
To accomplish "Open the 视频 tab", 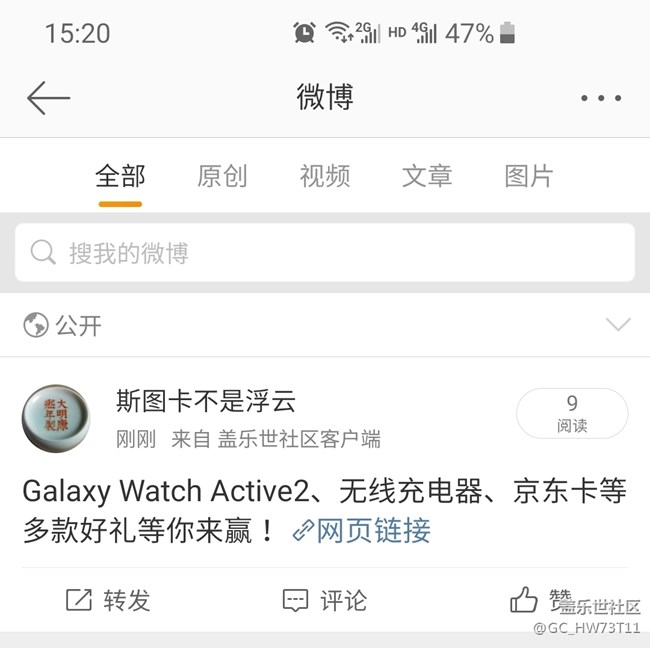I will [325, 177].
